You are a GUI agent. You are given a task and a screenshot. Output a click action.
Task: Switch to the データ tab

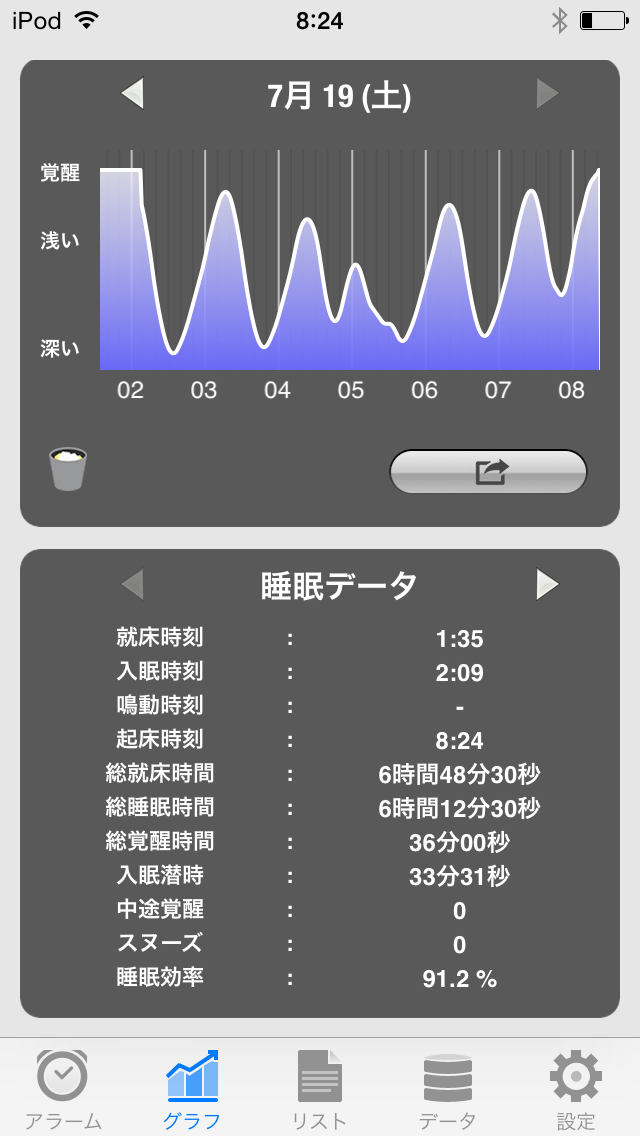click(x=448, y=1088)
